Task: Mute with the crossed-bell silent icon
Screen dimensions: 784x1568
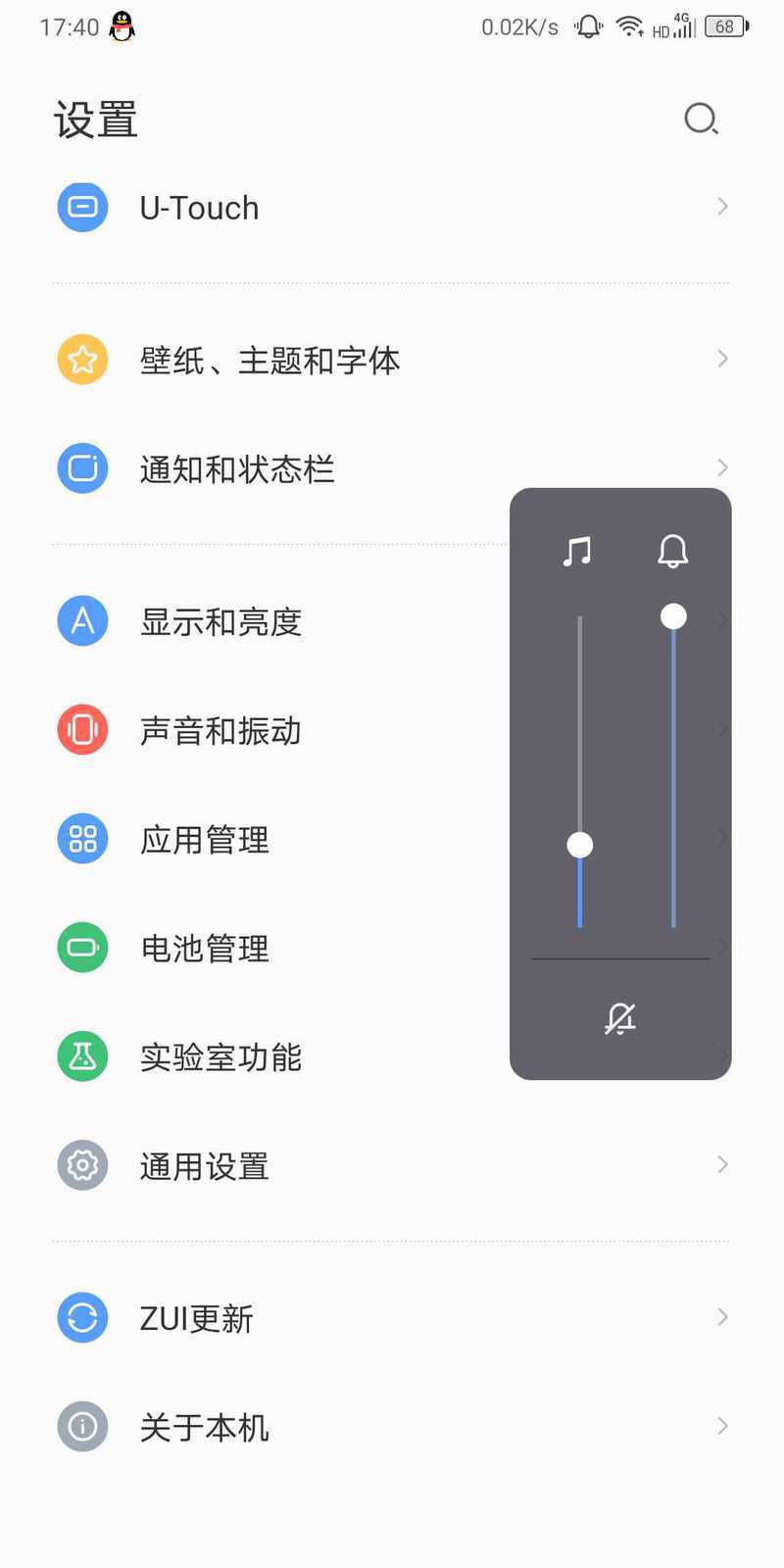Action: [x=620, y=1019]
